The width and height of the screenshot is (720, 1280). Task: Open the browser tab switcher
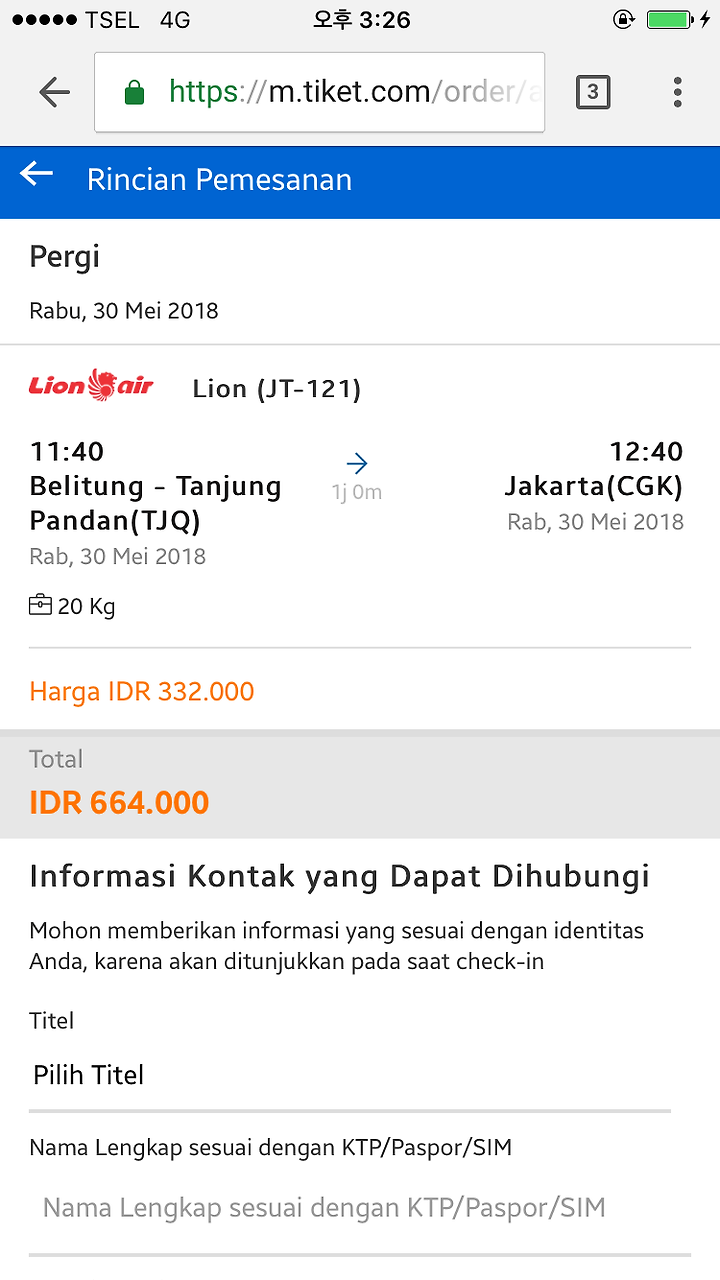pos(593,93)
